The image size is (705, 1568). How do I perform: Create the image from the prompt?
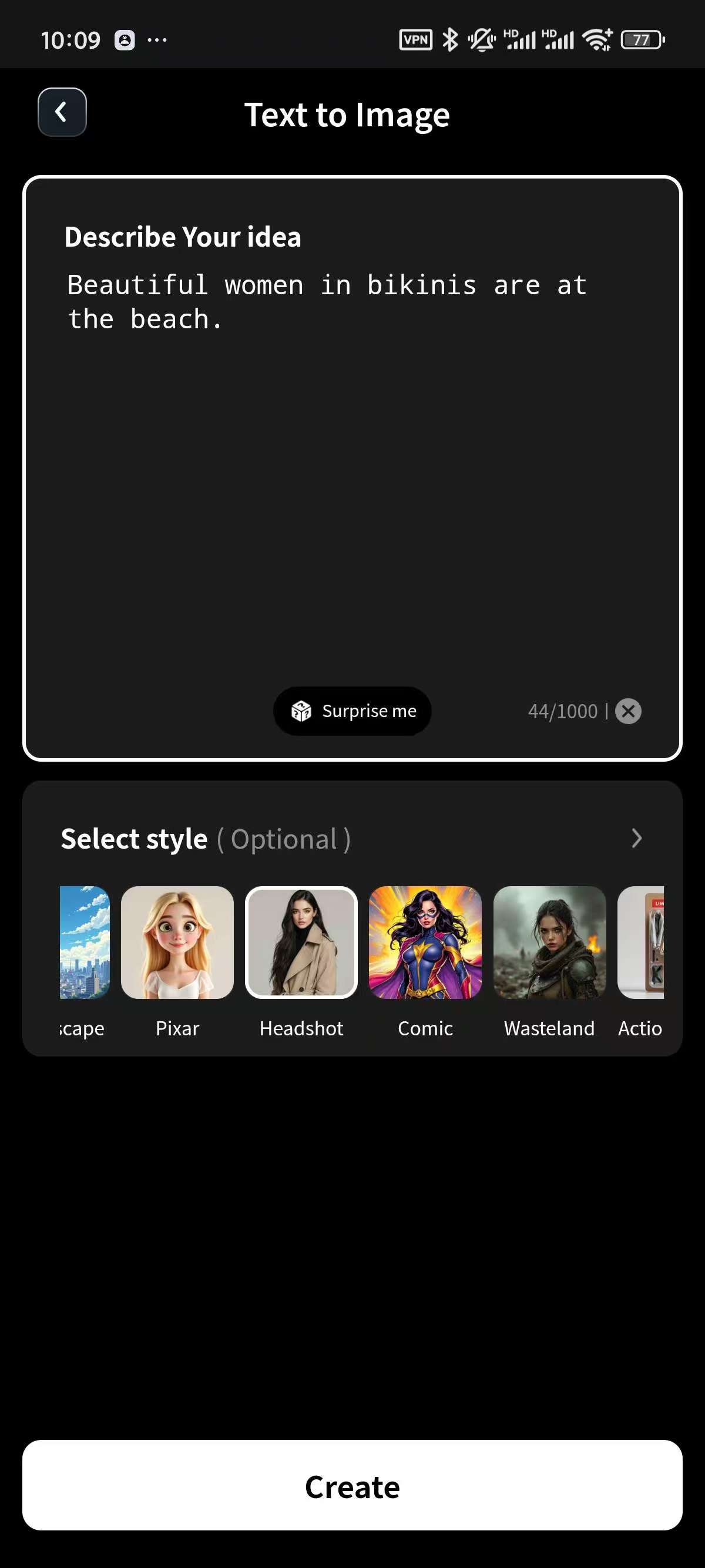pos(352,1485)
